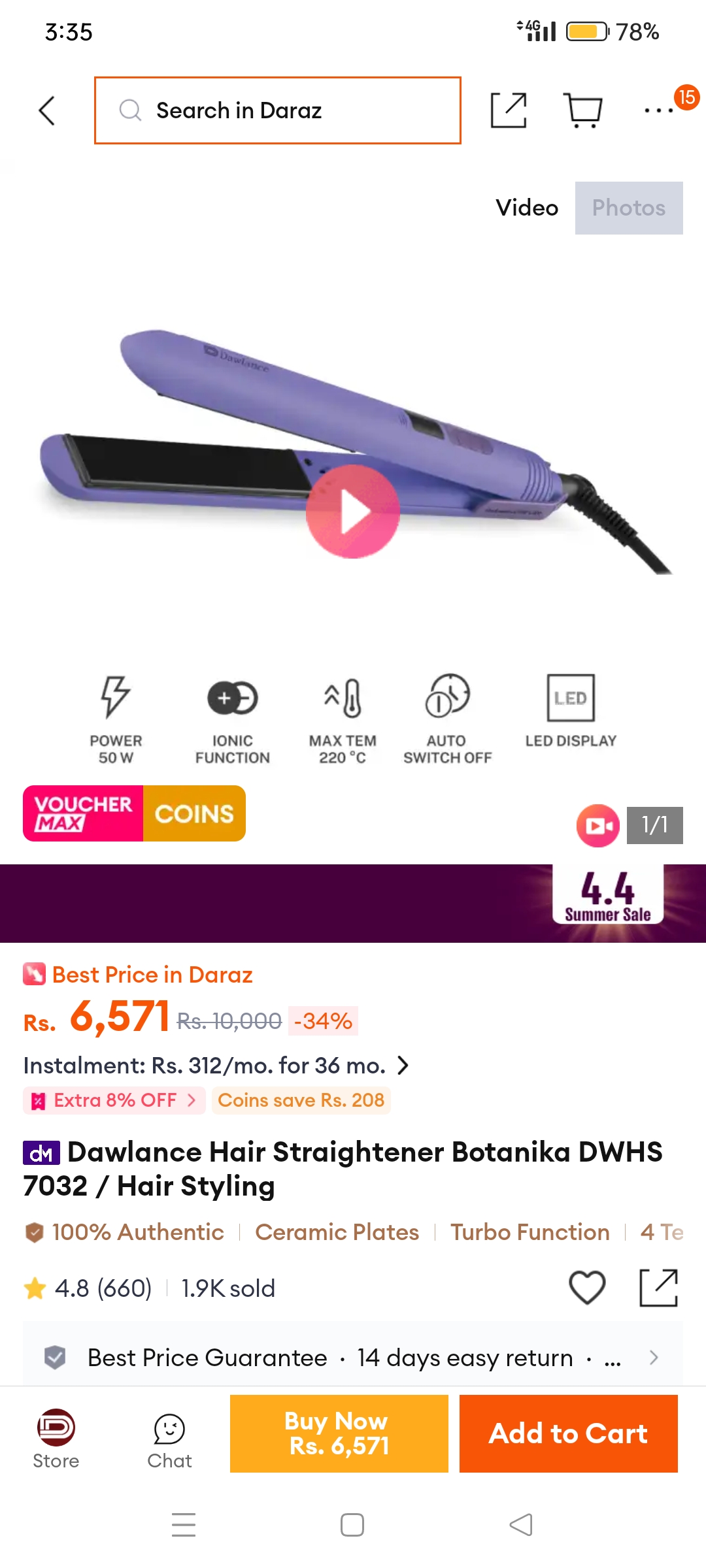Share via icon beside the heart
Screen dimensions: 706x1568
pyautogui.click(x=658, y=1288)
